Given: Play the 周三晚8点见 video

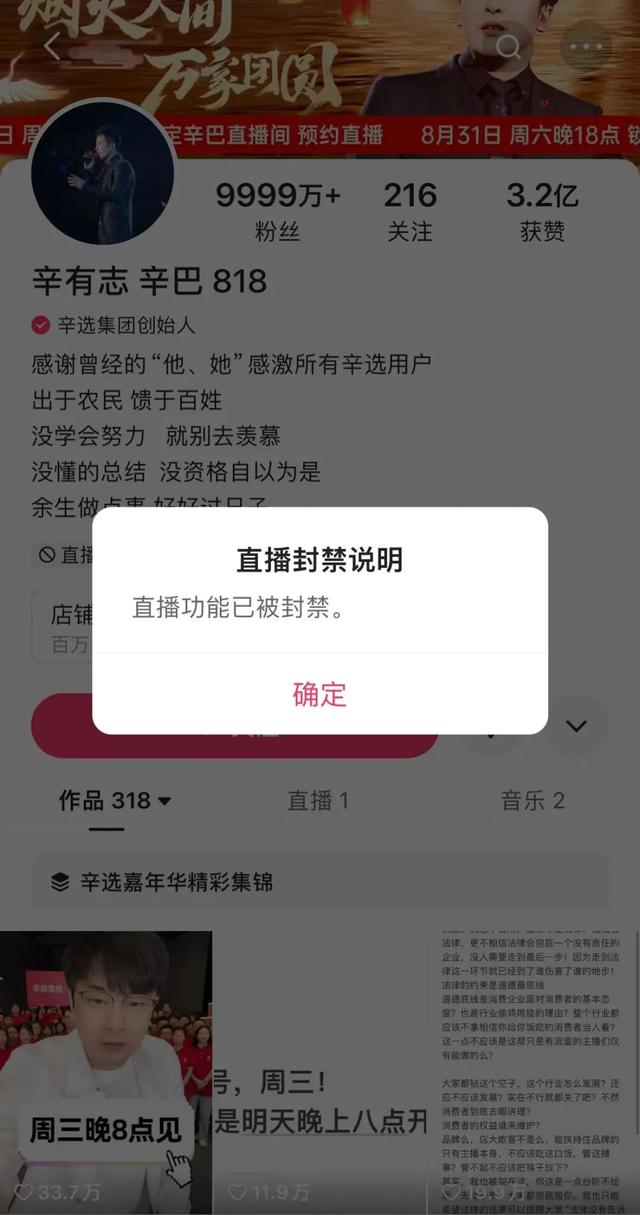Looking at the screenshot, I should pyautogui.click(x=105, y=1065).
